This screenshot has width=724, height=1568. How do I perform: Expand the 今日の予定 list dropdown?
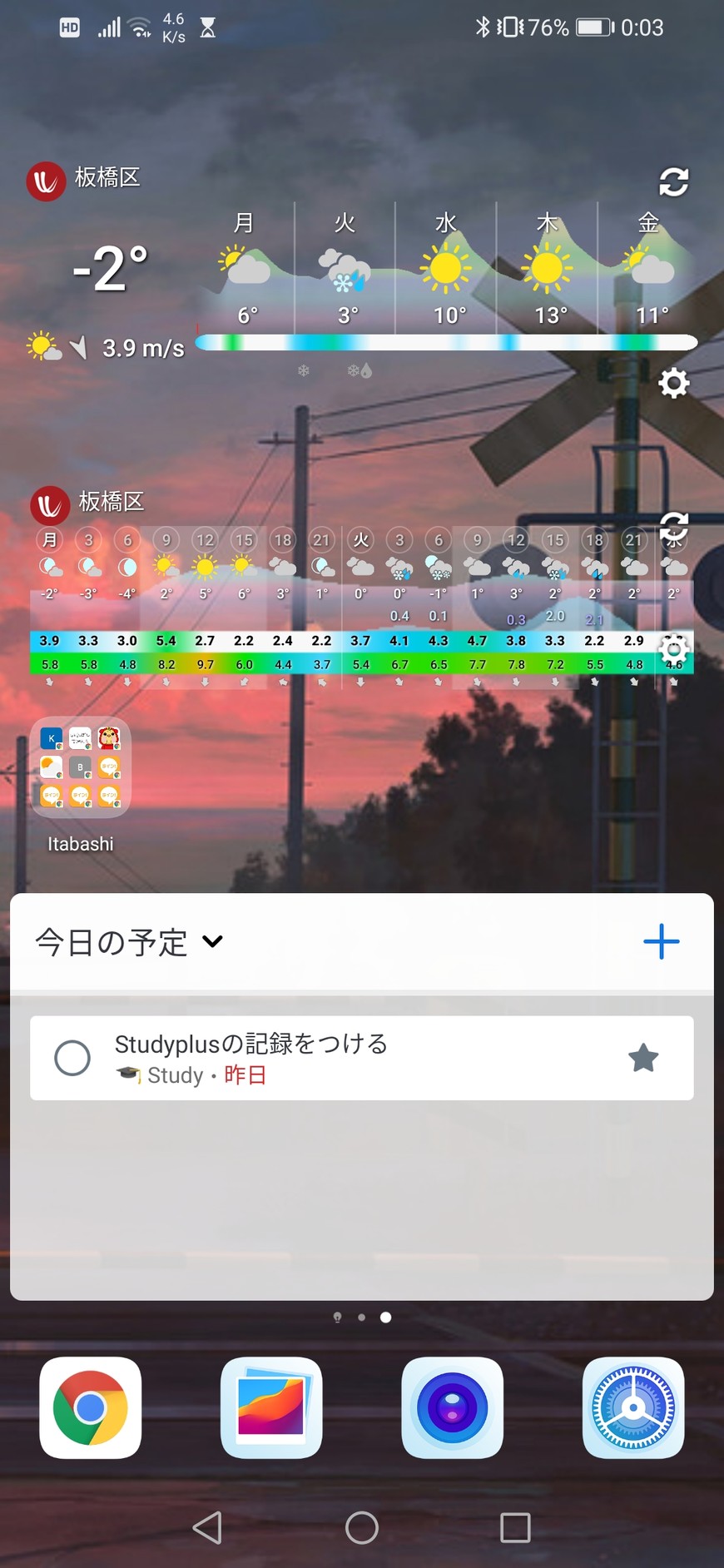213,941
